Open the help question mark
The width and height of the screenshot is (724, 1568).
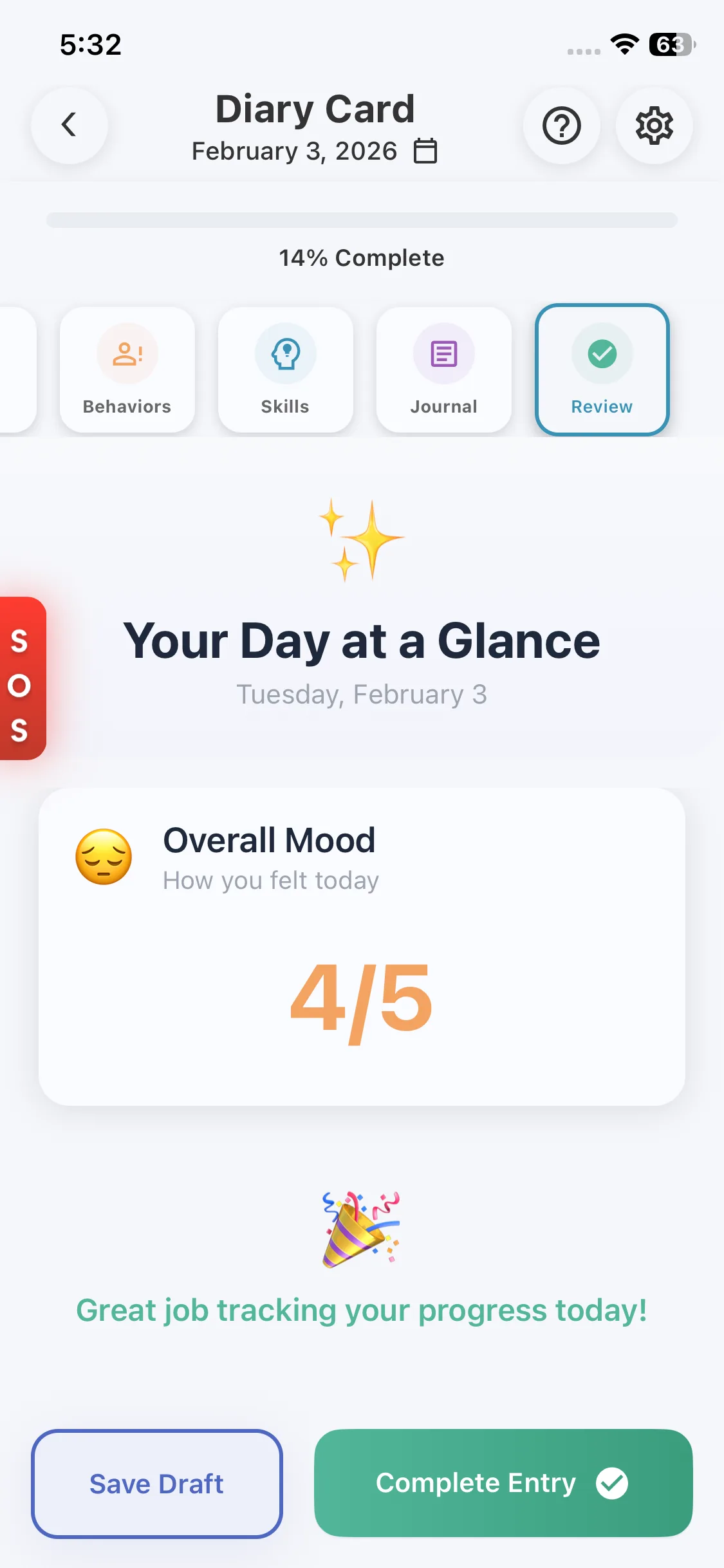click(561, 126)
